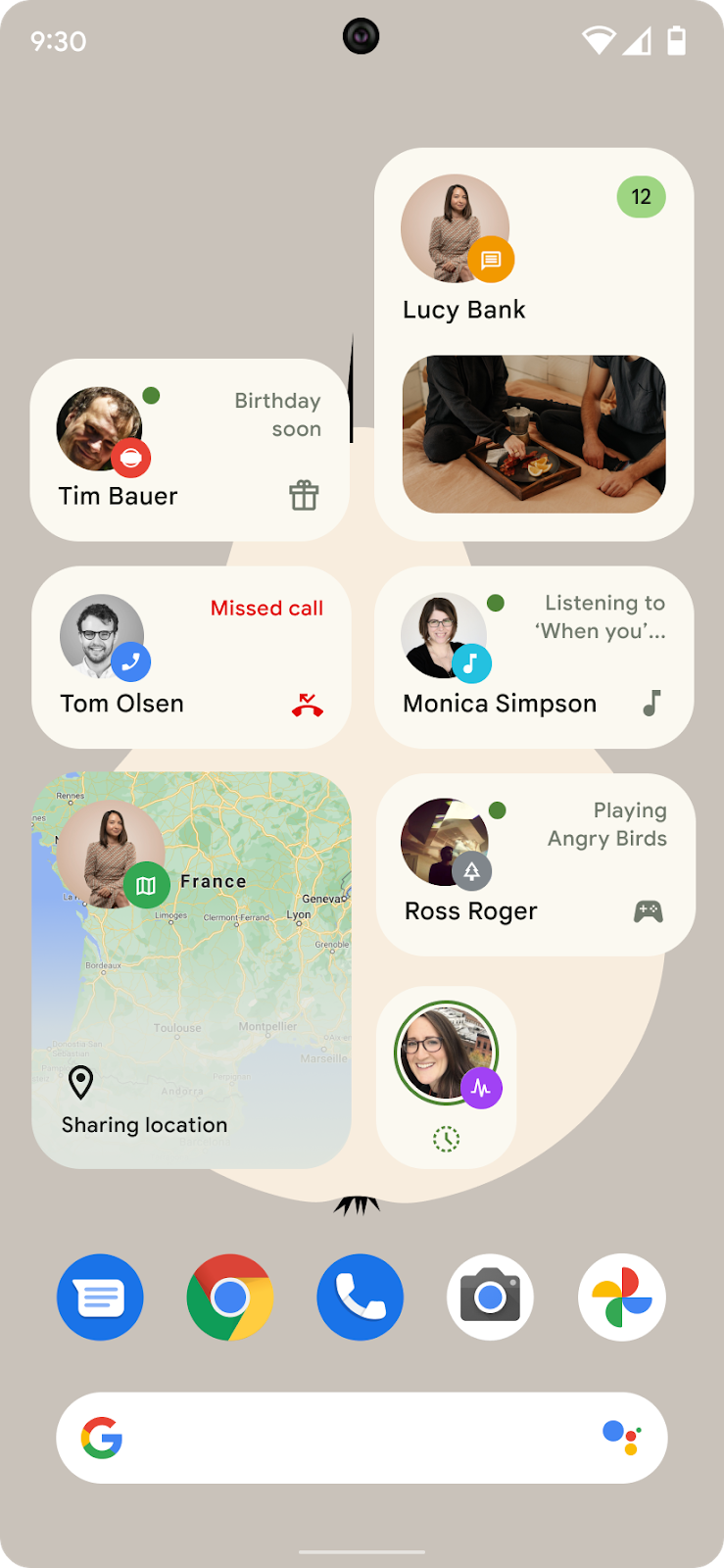
Task: Tap the game controller icon in Ross Roger's widget
Action: [651, 910]
